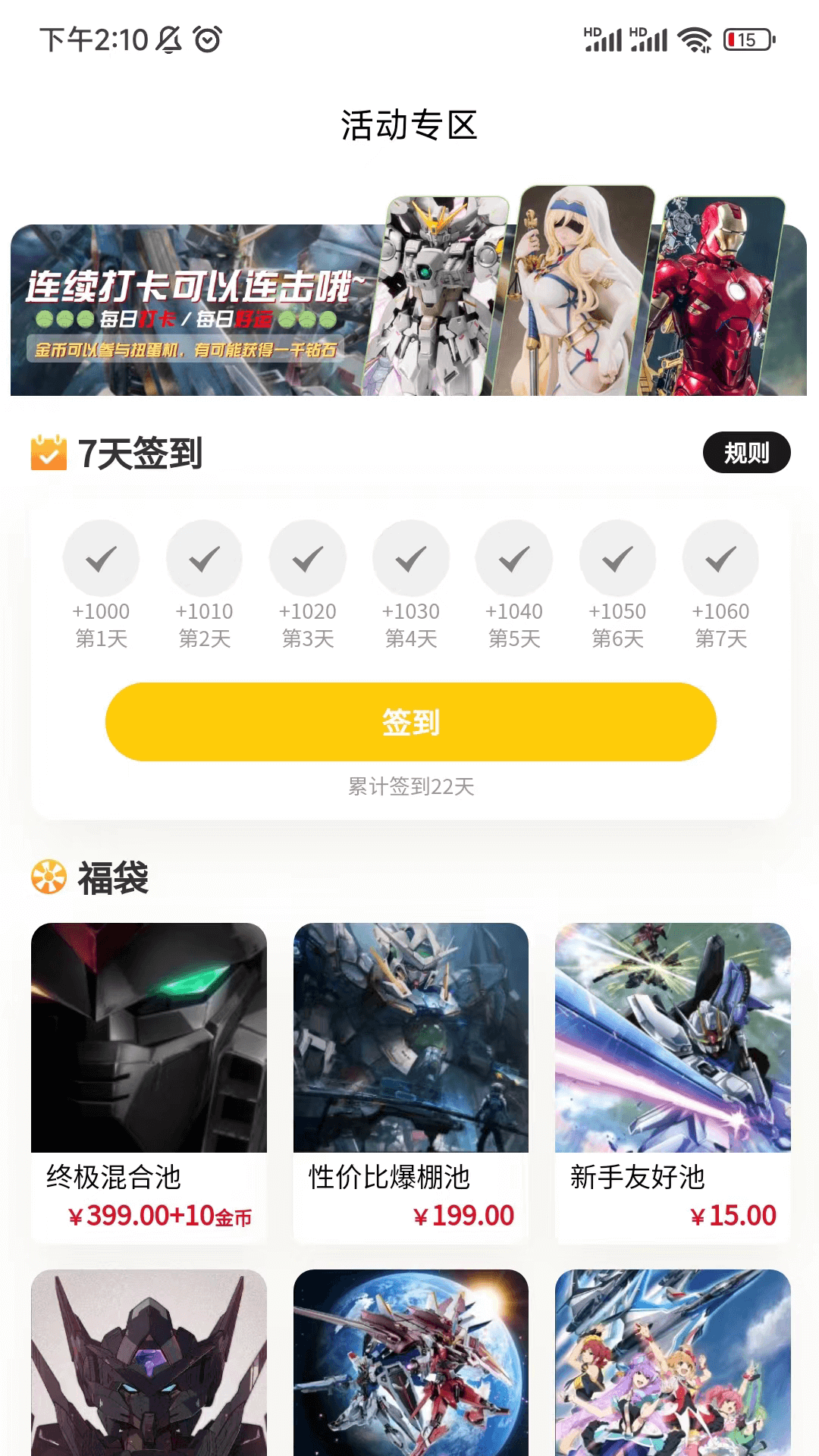Viewport: 819px width, 1456px height.
Task: Open the 终极混合池 lucky bag
Action: tap(149, 1078)
